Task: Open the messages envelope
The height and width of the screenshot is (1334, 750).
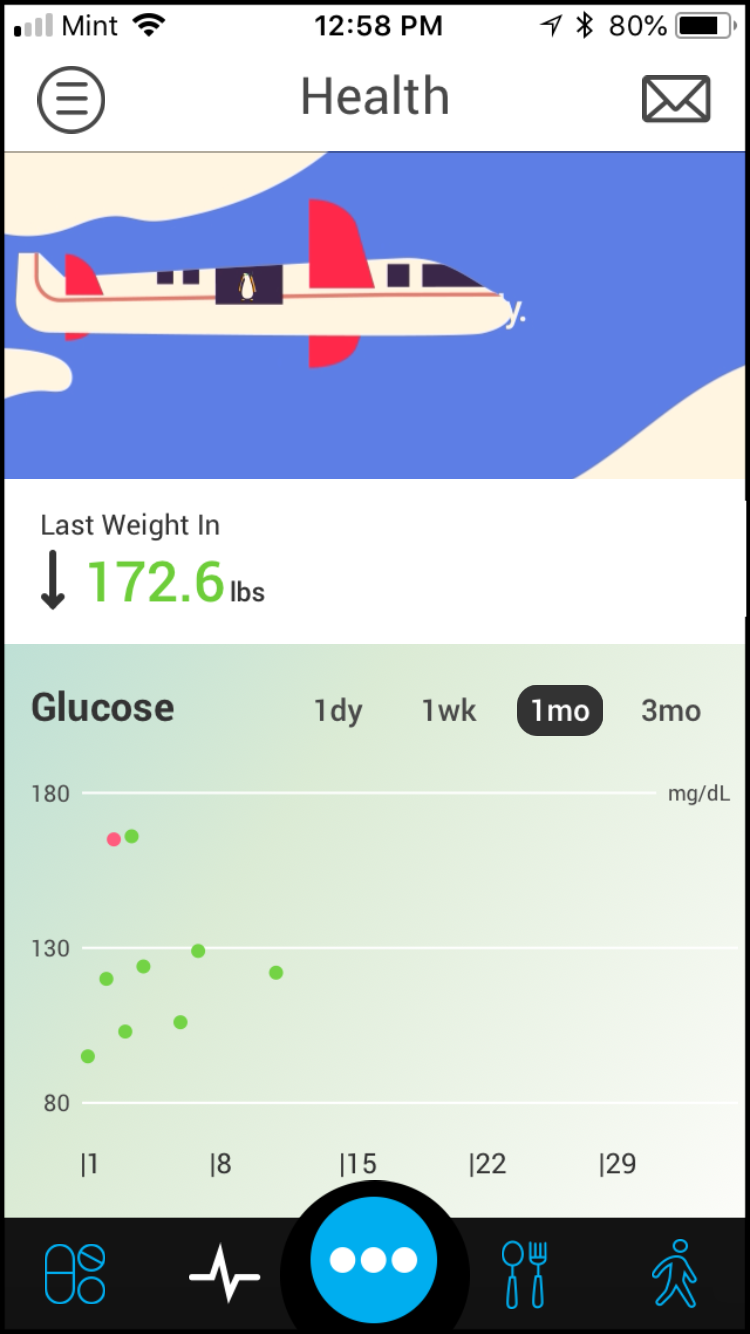Action: coord(675,99)
